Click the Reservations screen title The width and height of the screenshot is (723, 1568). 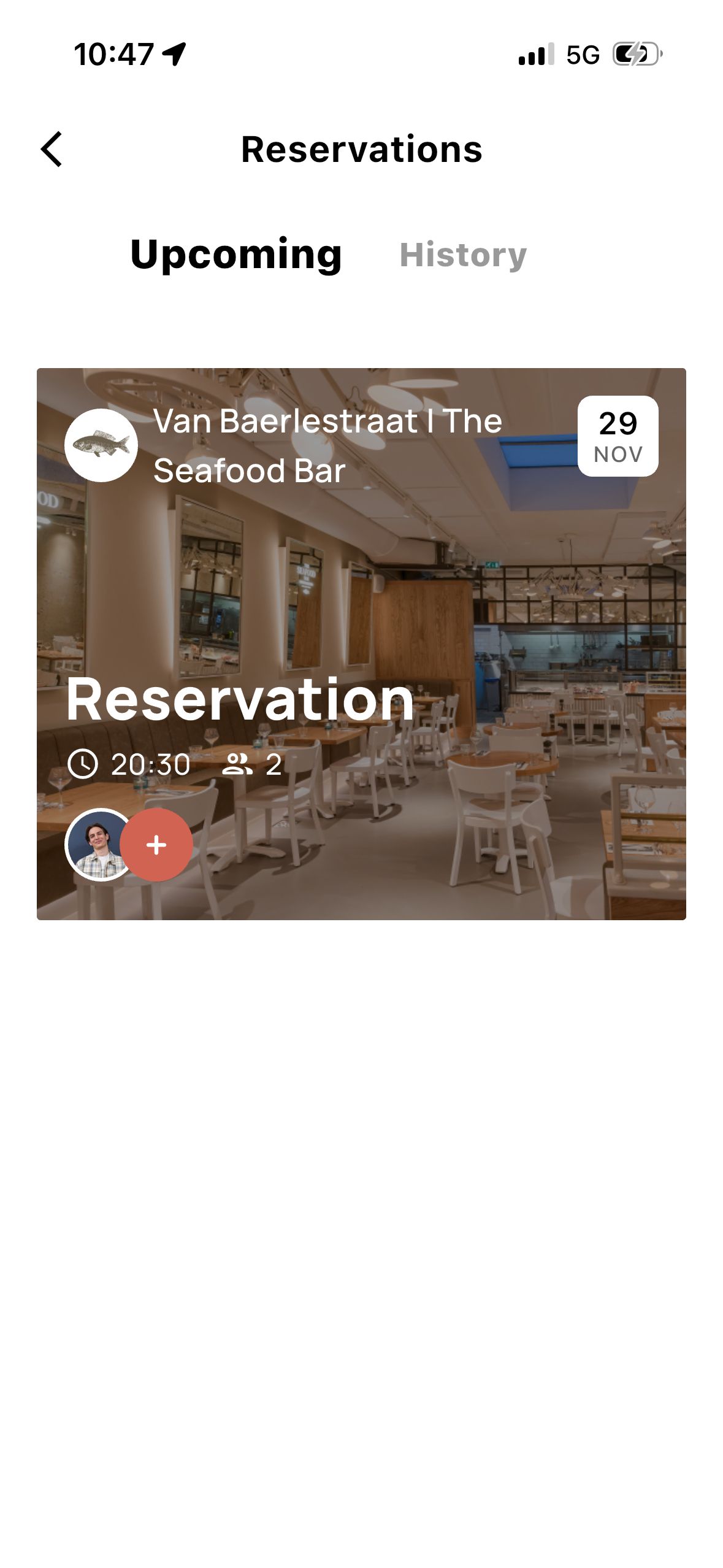coord(361,149)
